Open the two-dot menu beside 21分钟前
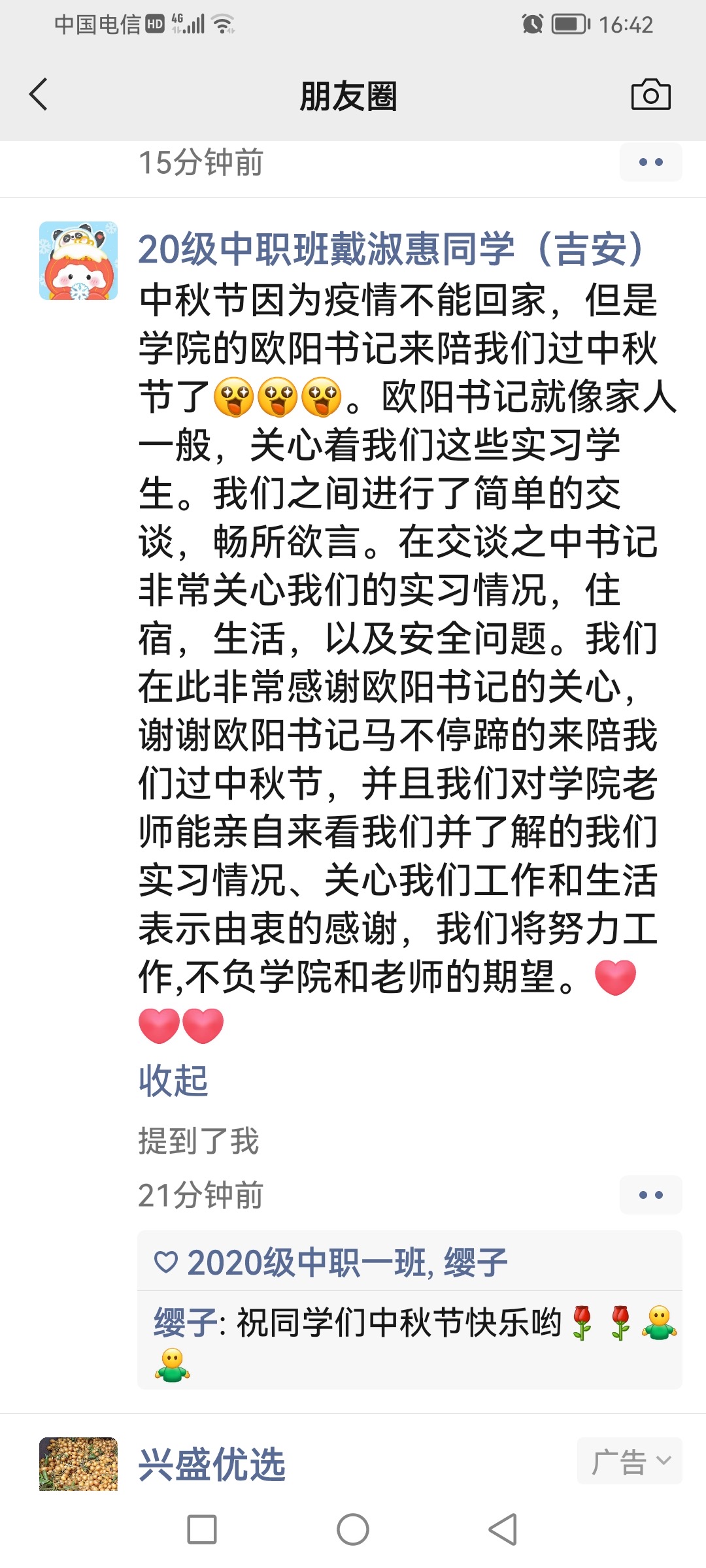The image size is (706, 1568). [650, 1195]
